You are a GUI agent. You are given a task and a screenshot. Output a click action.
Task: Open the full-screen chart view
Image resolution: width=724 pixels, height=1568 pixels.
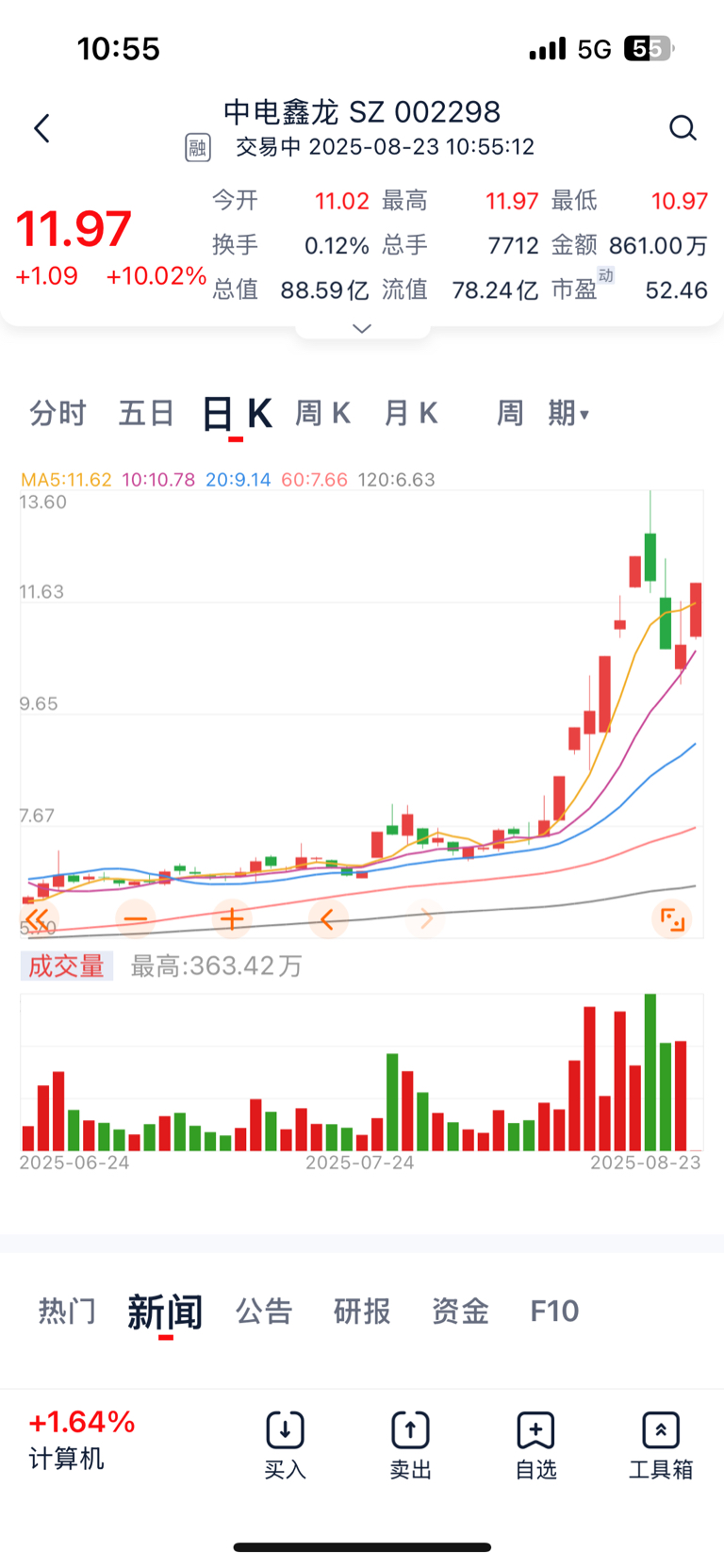point(671,918)
